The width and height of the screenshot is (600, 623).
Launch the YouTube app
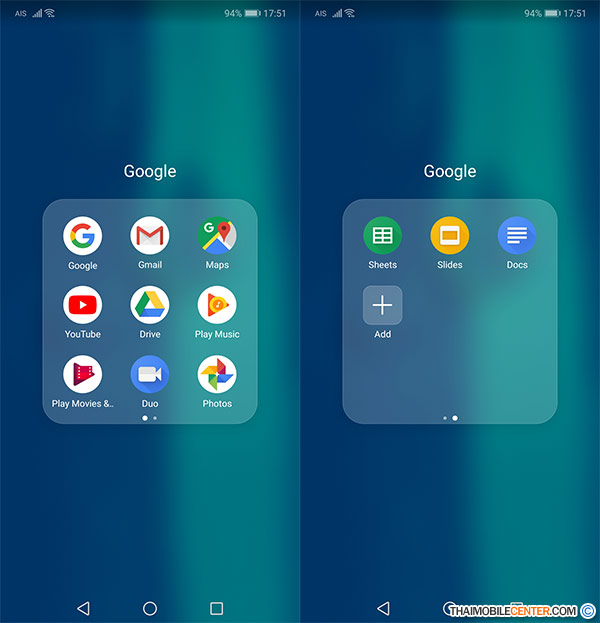pos(82,305)
